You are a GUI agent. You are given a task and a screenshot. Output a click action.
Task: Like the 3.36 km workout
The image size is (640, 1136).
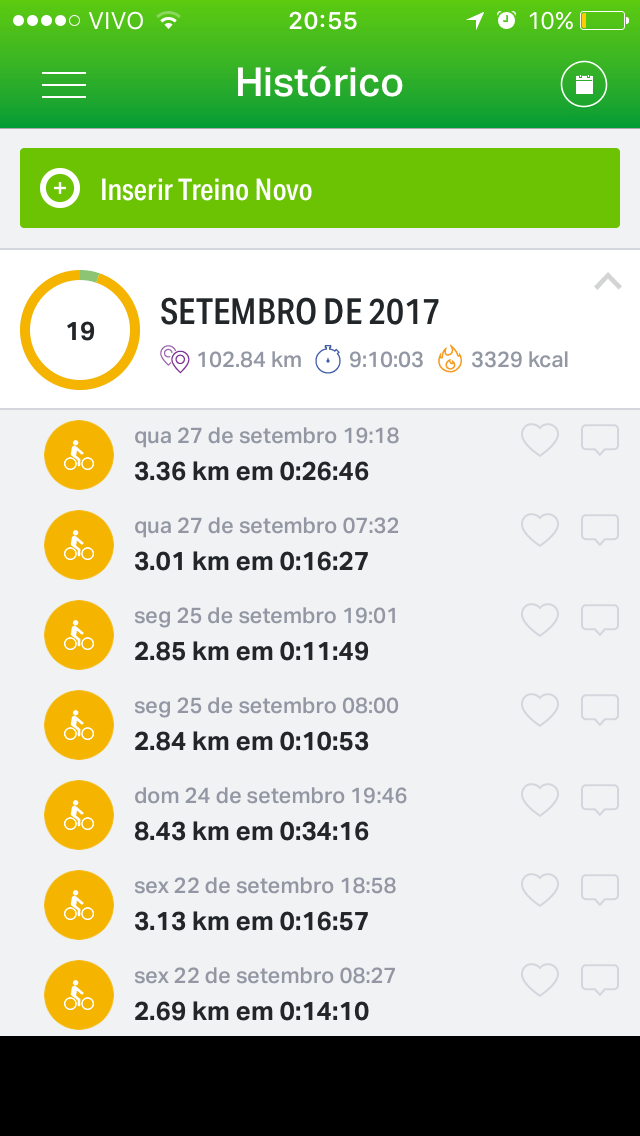click(540, 440)
